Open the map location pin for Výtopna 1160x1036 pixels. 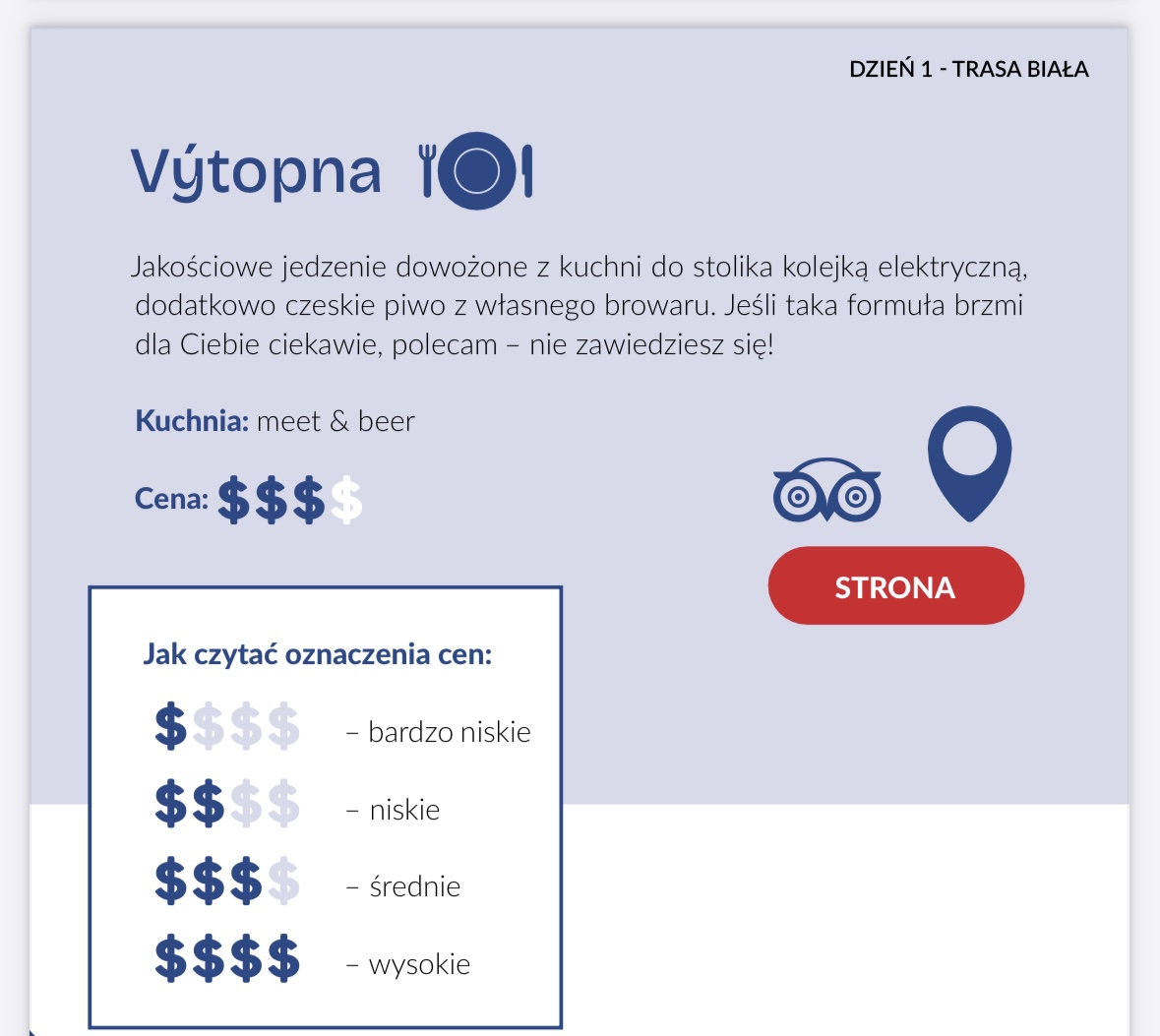(x=969, y=458)
